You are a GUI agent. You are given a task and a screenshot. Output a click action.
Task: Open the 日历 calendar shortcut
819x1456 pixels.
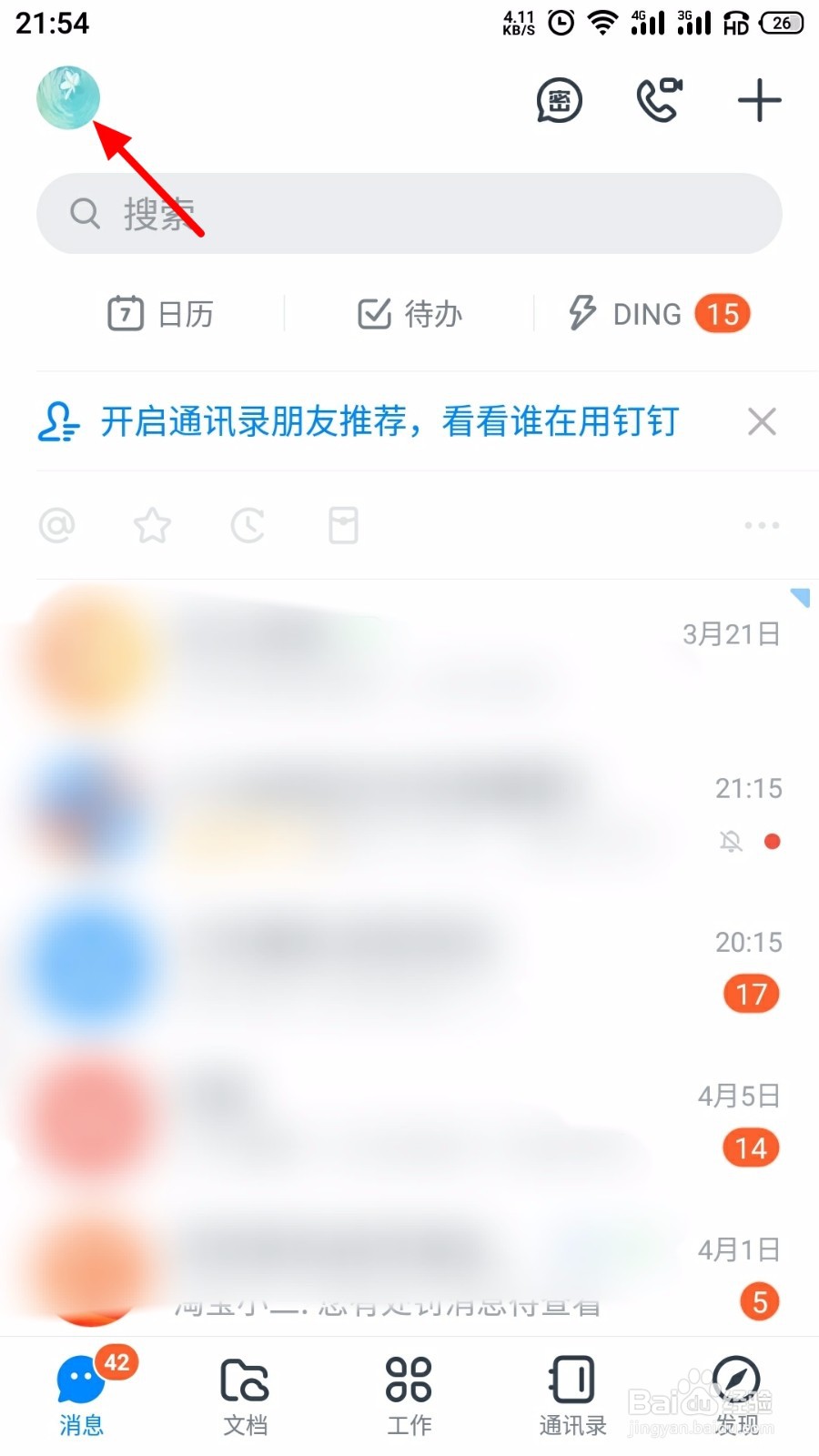(x=162, y=314)
